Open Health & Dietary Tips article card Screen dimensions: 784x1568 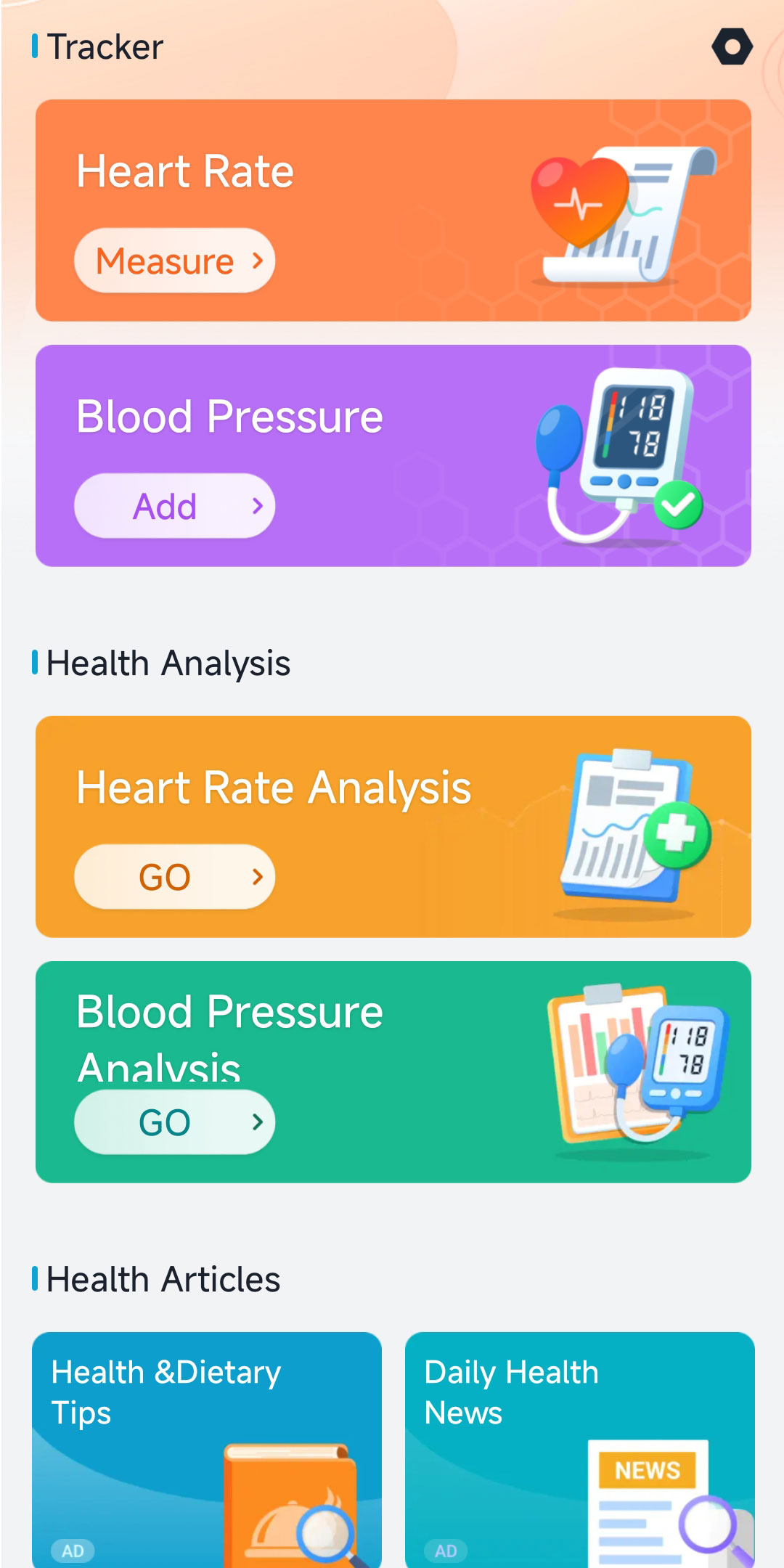tap(207, 1448)
